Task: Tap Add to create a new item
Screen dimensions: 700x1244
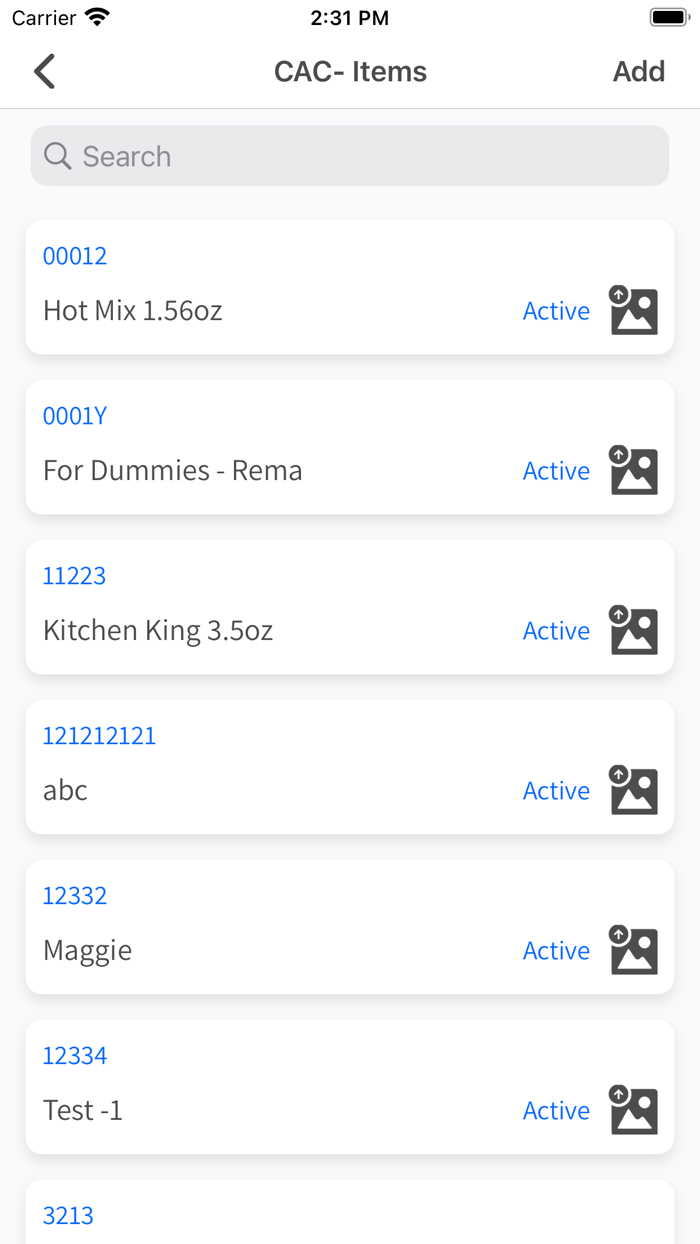Action: click(x=639, y=72)
